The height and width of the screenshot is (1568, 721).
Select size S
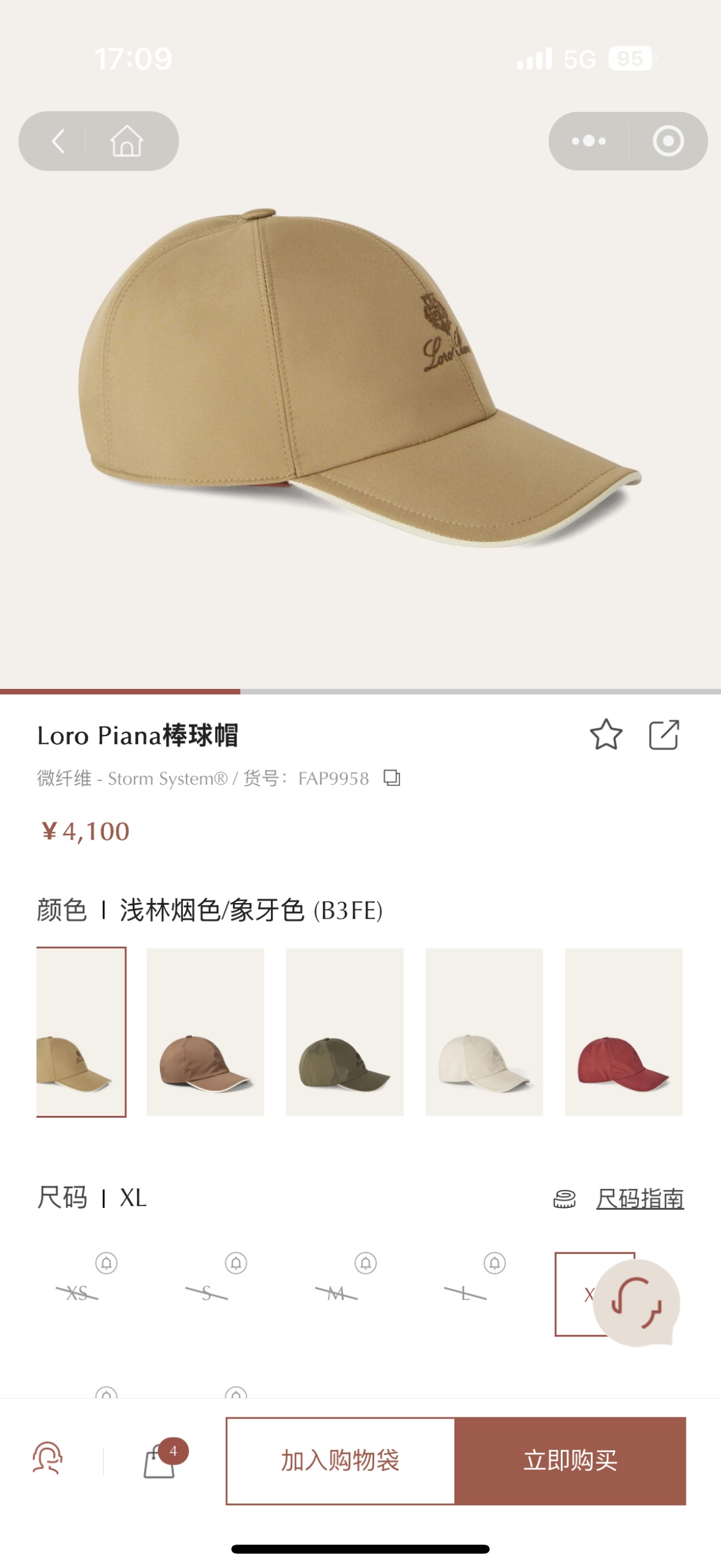pos(207,1294)
